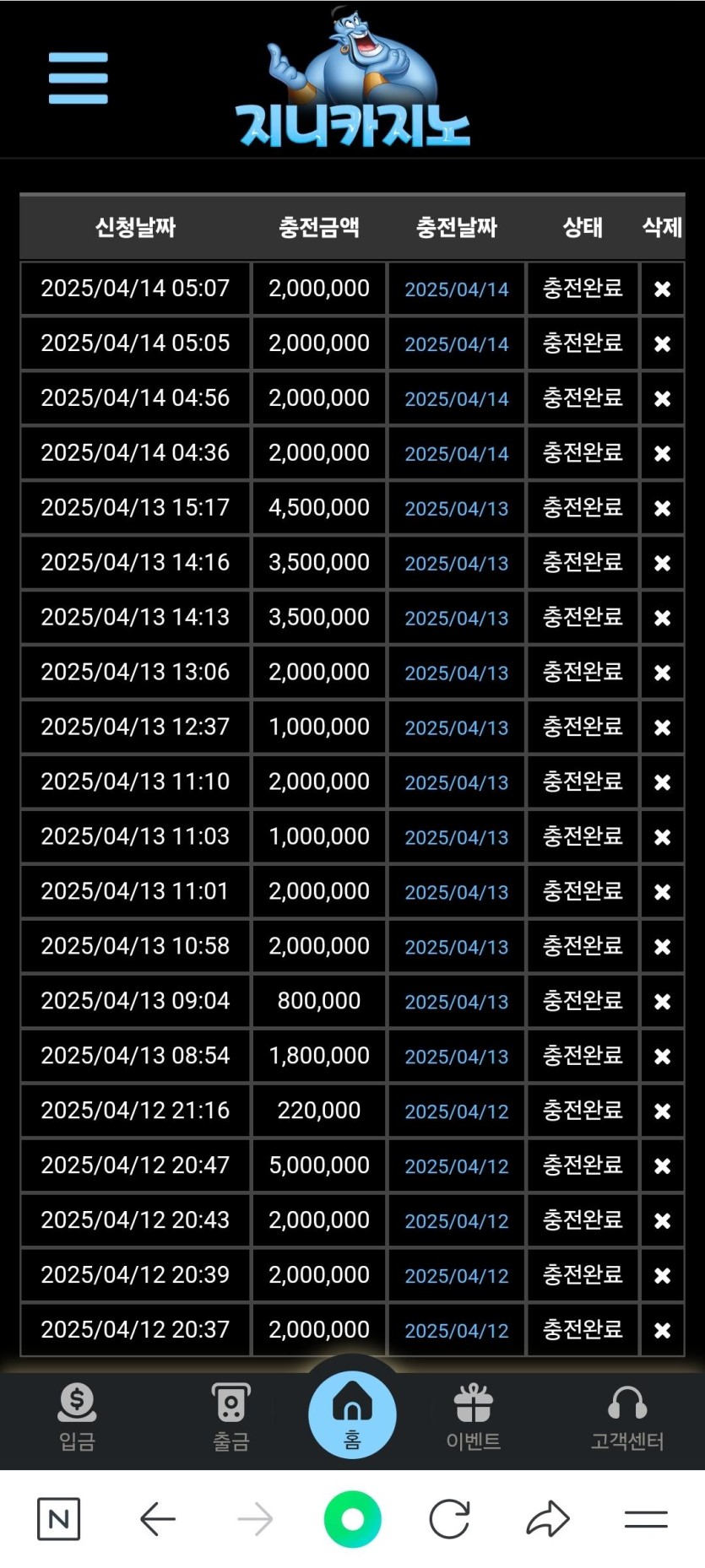The width and height of the screenshot is (705, 1568).
Task: Open the browser menu with two lines
Action: (646, 1519)
